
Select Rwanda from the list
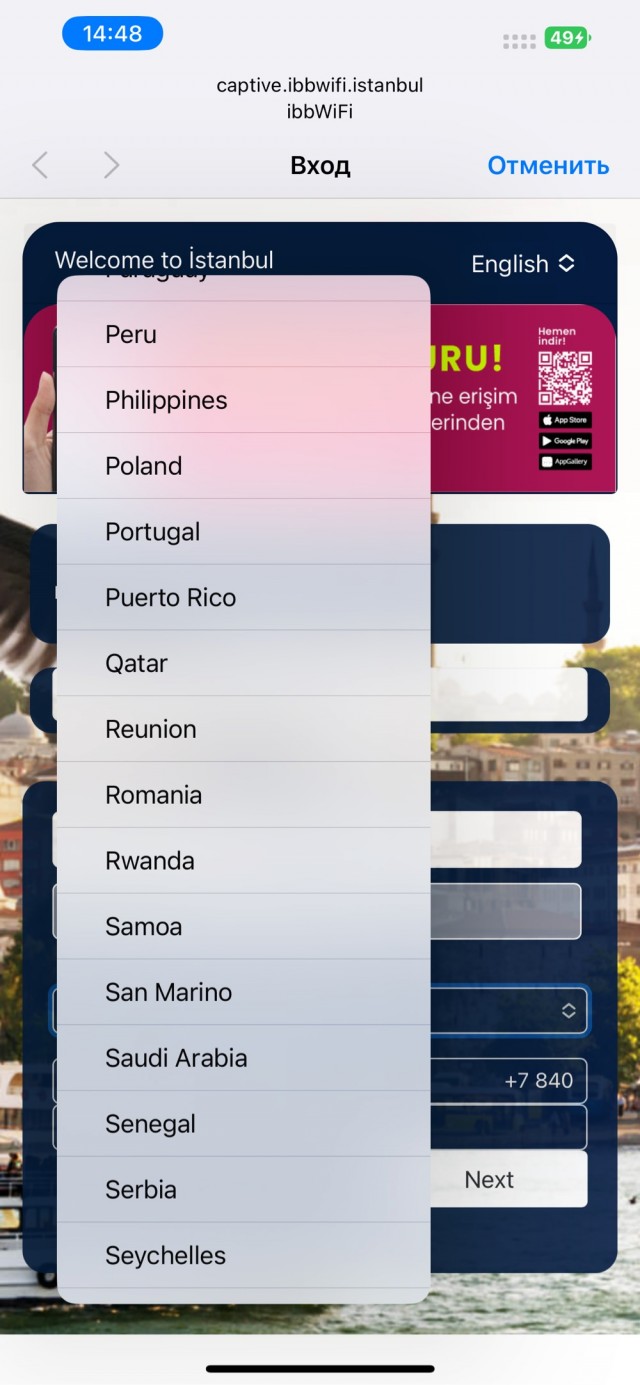point(243,861)
